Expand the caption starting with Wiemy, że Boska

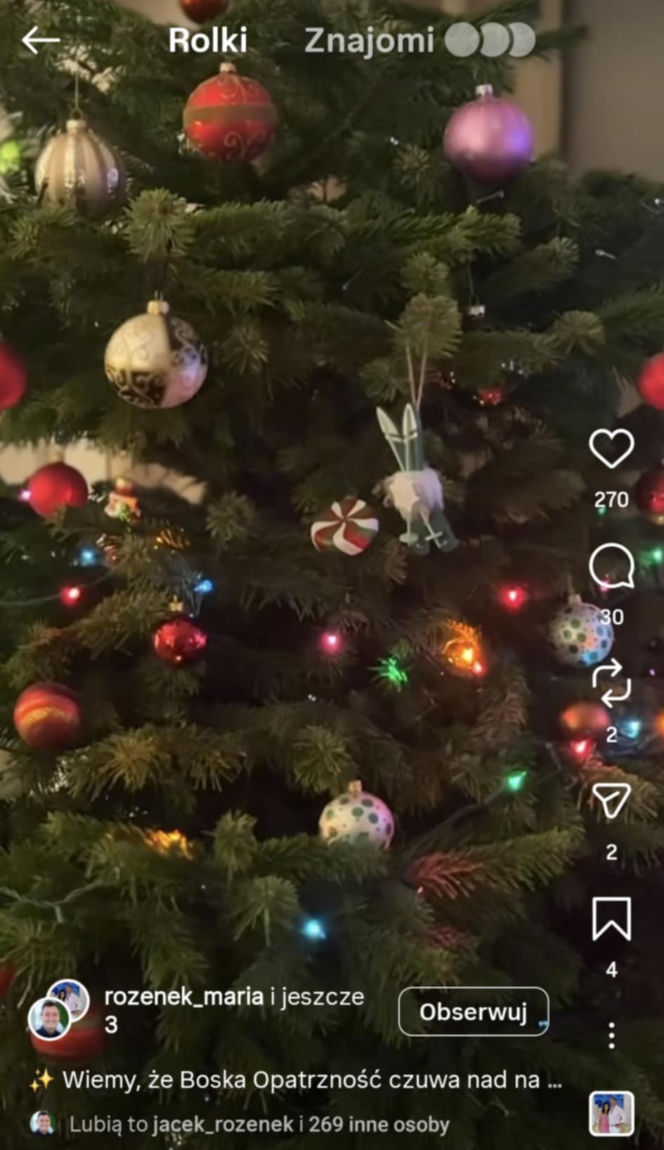310,1080
